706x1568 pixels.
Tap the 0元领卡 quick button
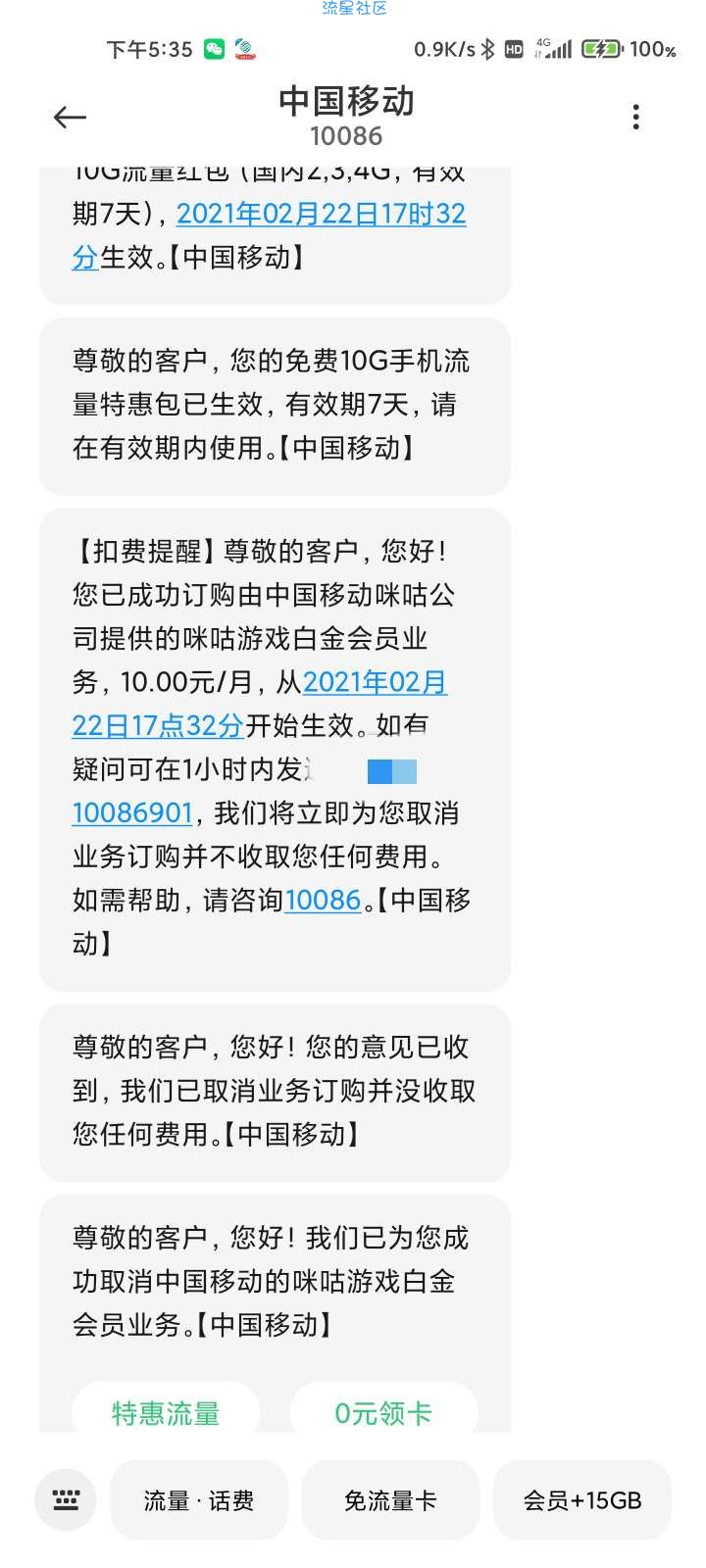(x=383, y=1412)
